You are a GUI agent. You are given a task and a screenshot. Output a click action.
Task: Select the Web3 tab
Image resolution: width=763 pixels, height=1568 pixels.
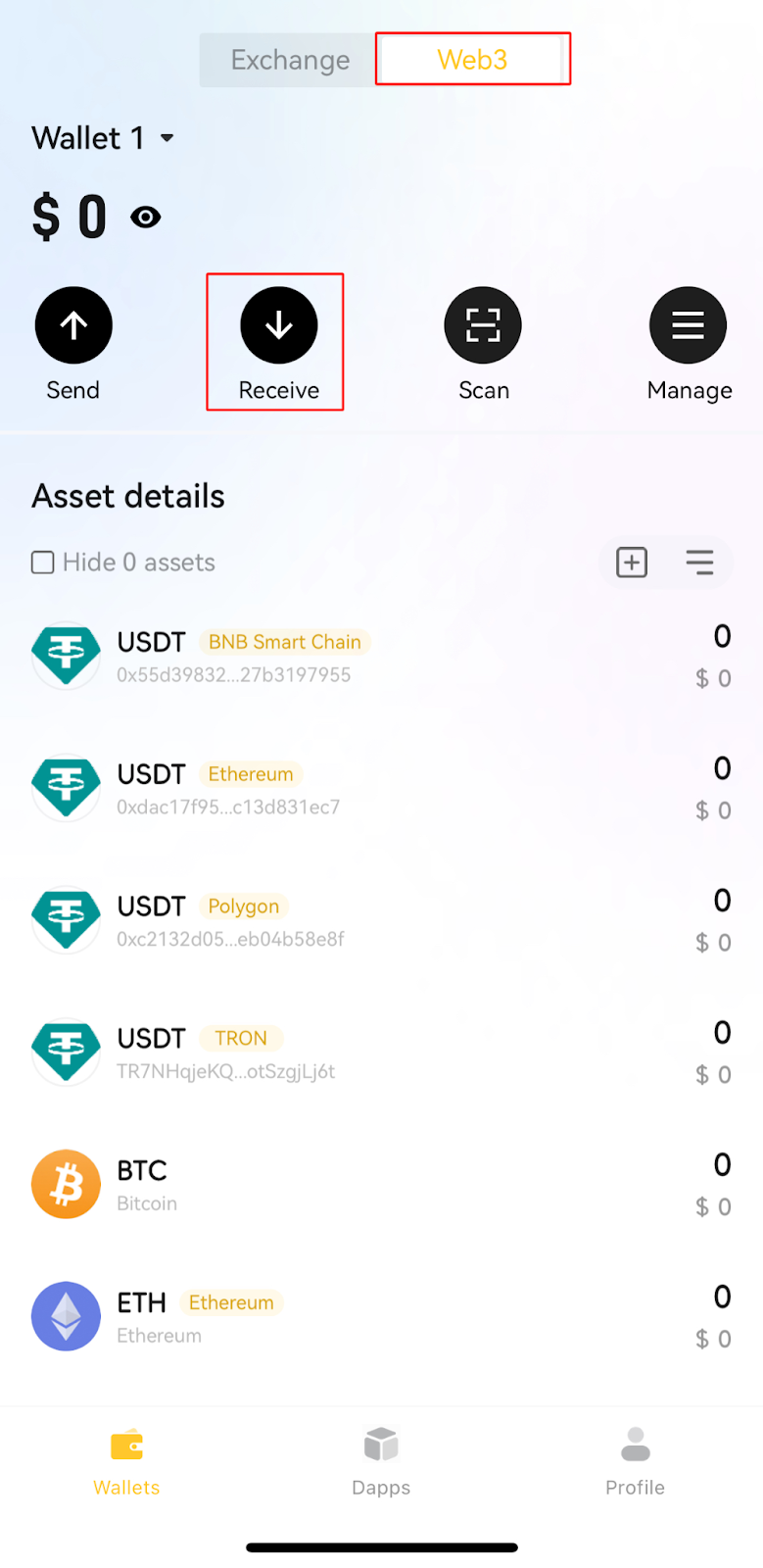point(472,60)
